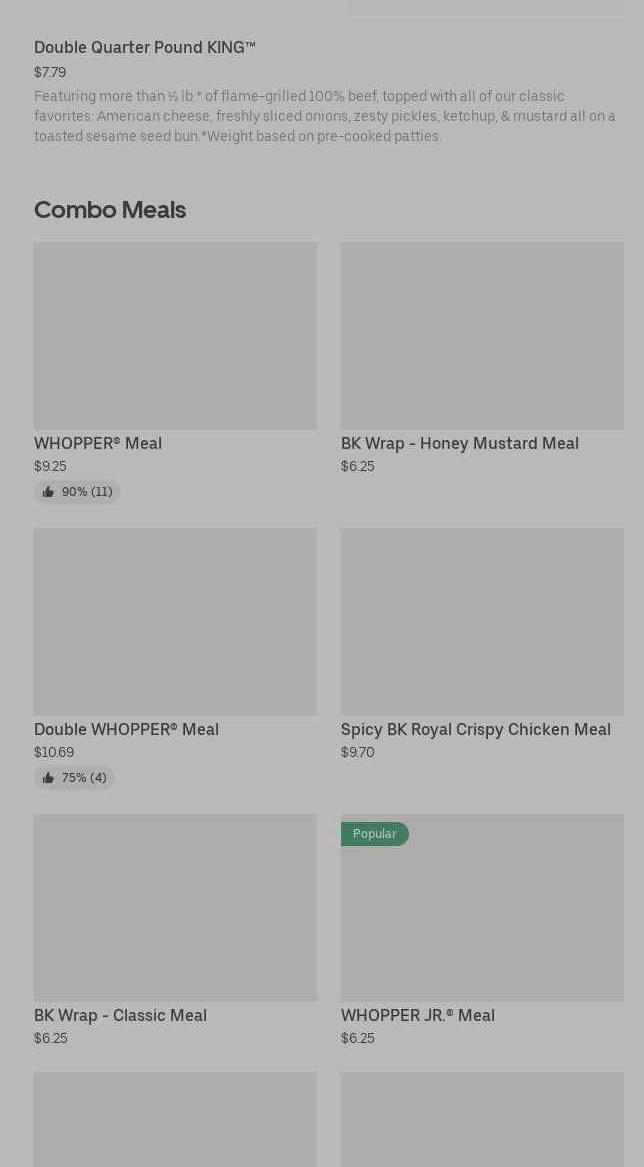
Task: View Spicy BK Royal Crispy Chicken Meal
Action: tap(482, 645)
